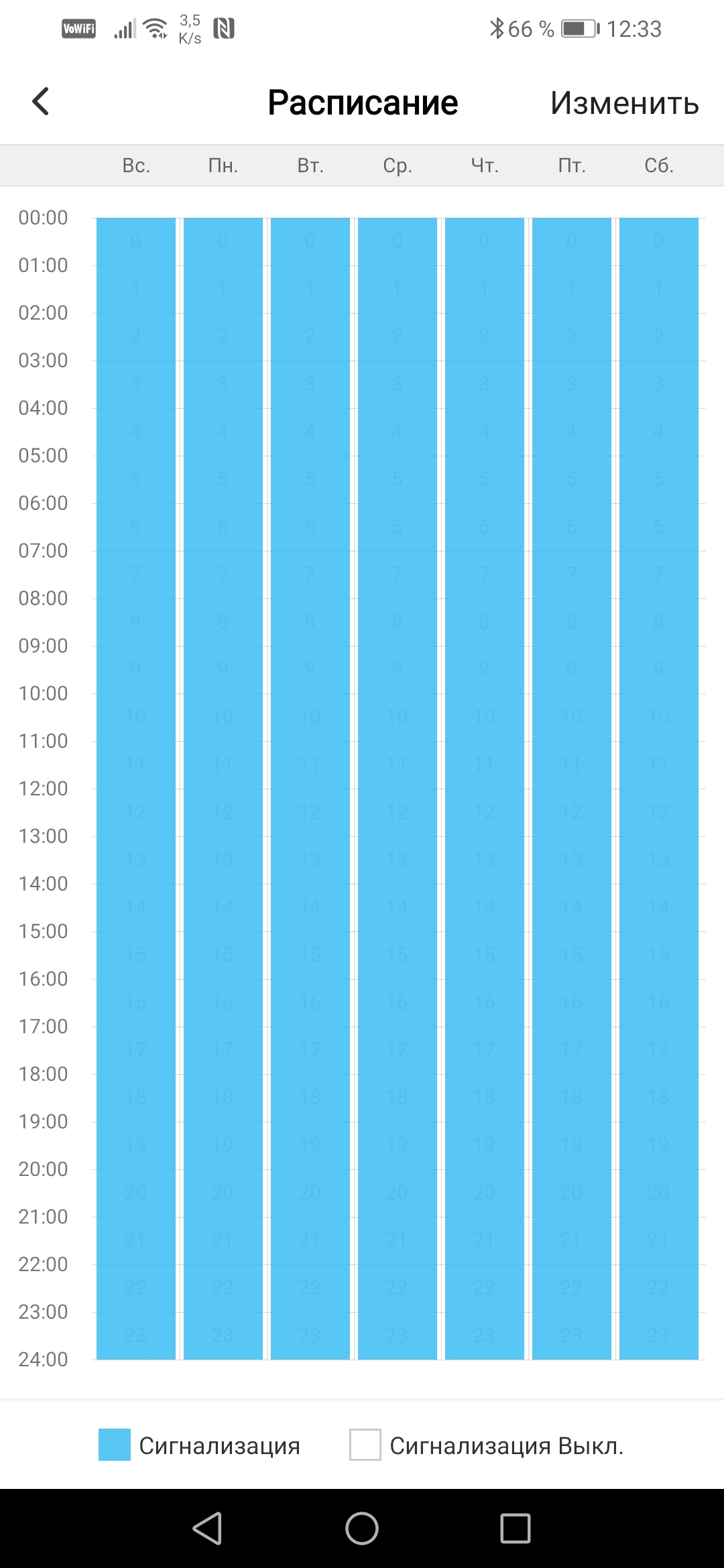Screen dimensions: 724x1568
Task: Open recent apps from the navigation bar
Action: pyautogui.click(x=515, y=1528)
